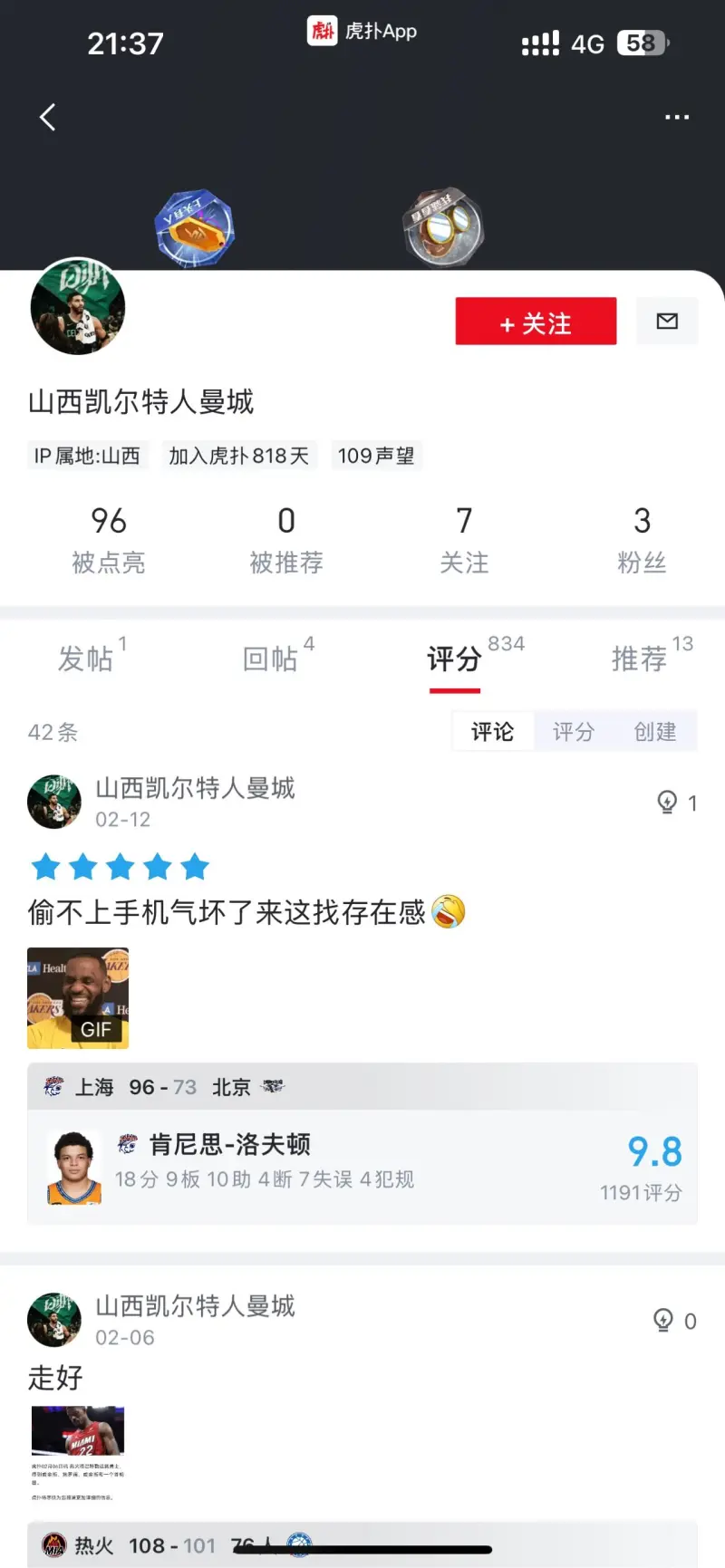Follow user with the red 关注 button
Screen dimensions: 725x1568
coord(536,322)
